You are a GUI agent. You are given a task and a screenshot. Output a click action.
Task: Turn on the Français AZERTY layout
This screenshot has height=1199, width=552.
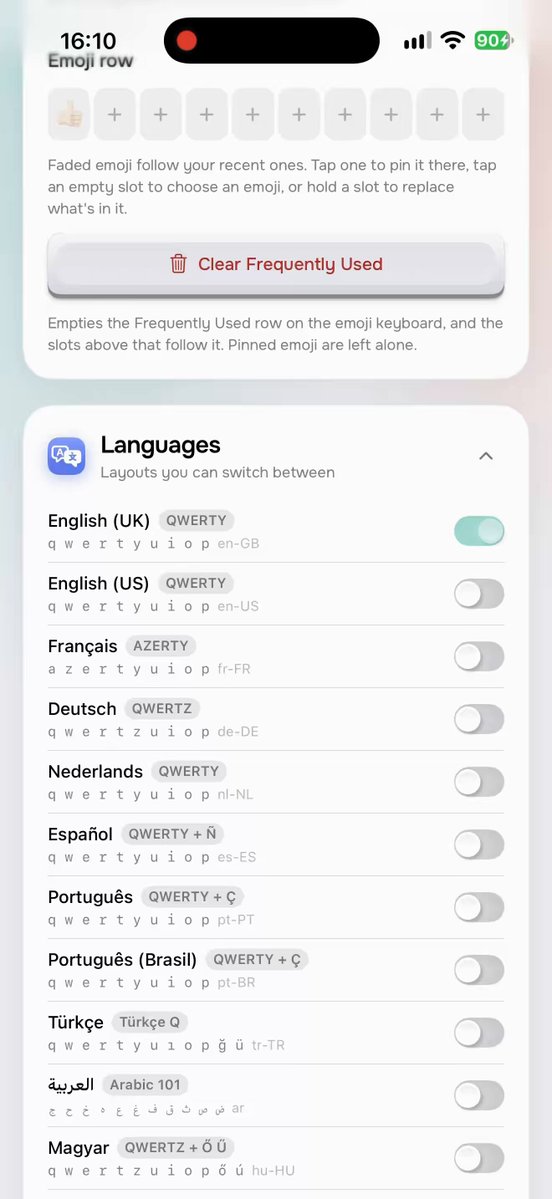pos(479,656)
